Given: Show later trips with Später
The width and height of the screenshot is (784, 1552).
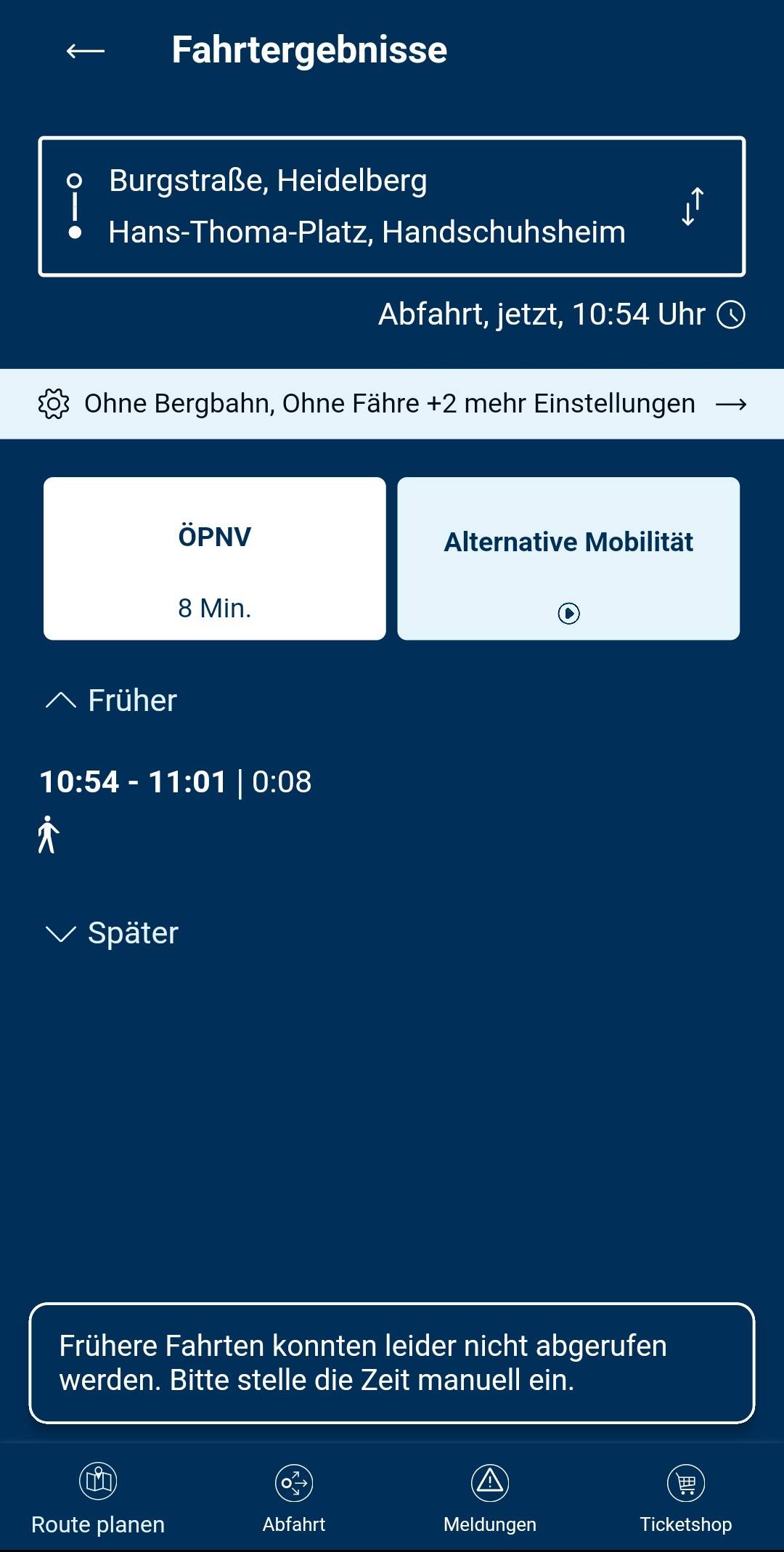Looking at the screenshot, I should (112, 933).
